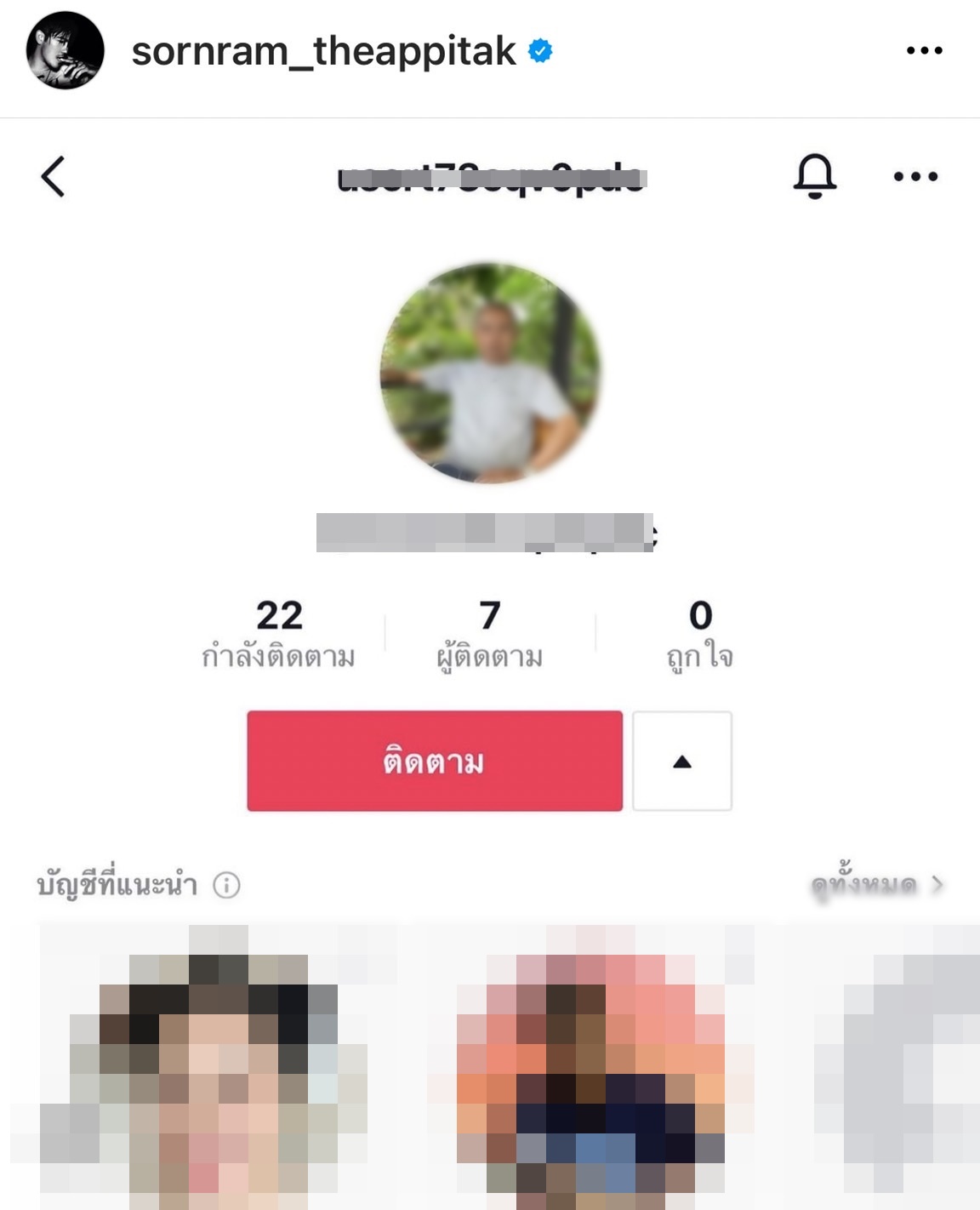Click the verified badge next to sornram_theappitak
Screen dimensions: 980x1210
coord(538,51)
